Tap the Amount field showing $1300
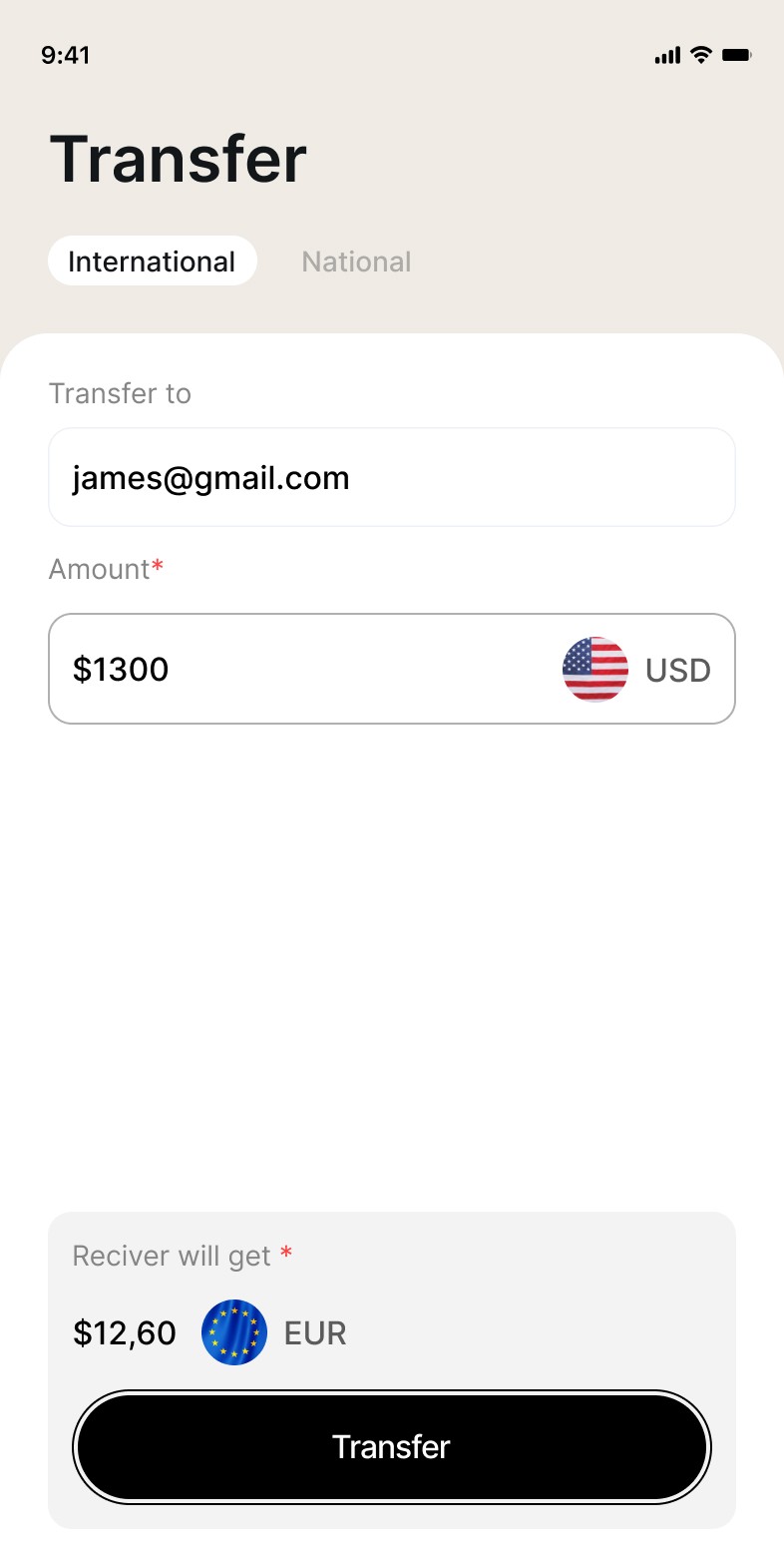 [299, 669]
